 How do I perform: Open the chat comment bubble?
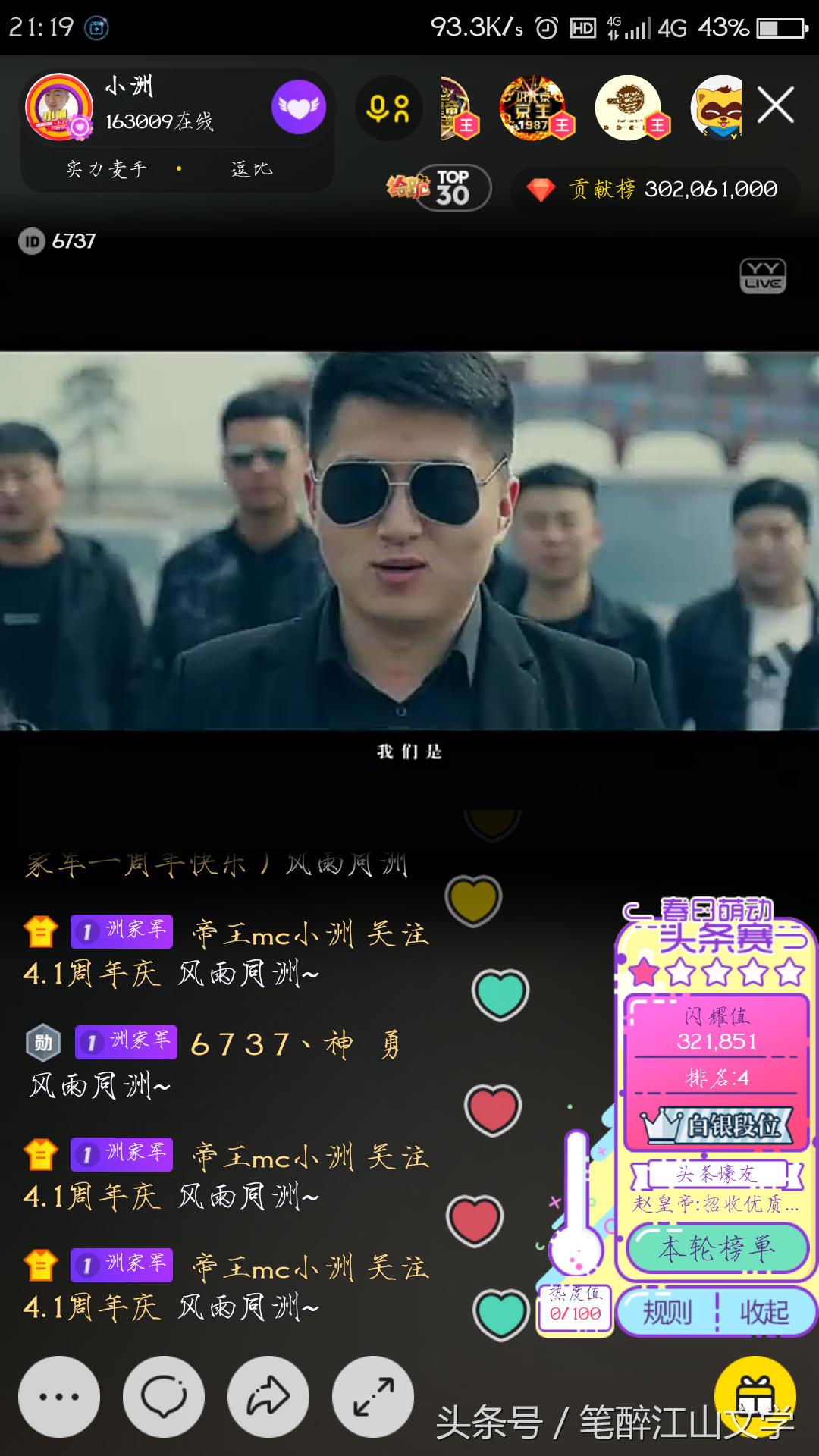click(164, 1396)
